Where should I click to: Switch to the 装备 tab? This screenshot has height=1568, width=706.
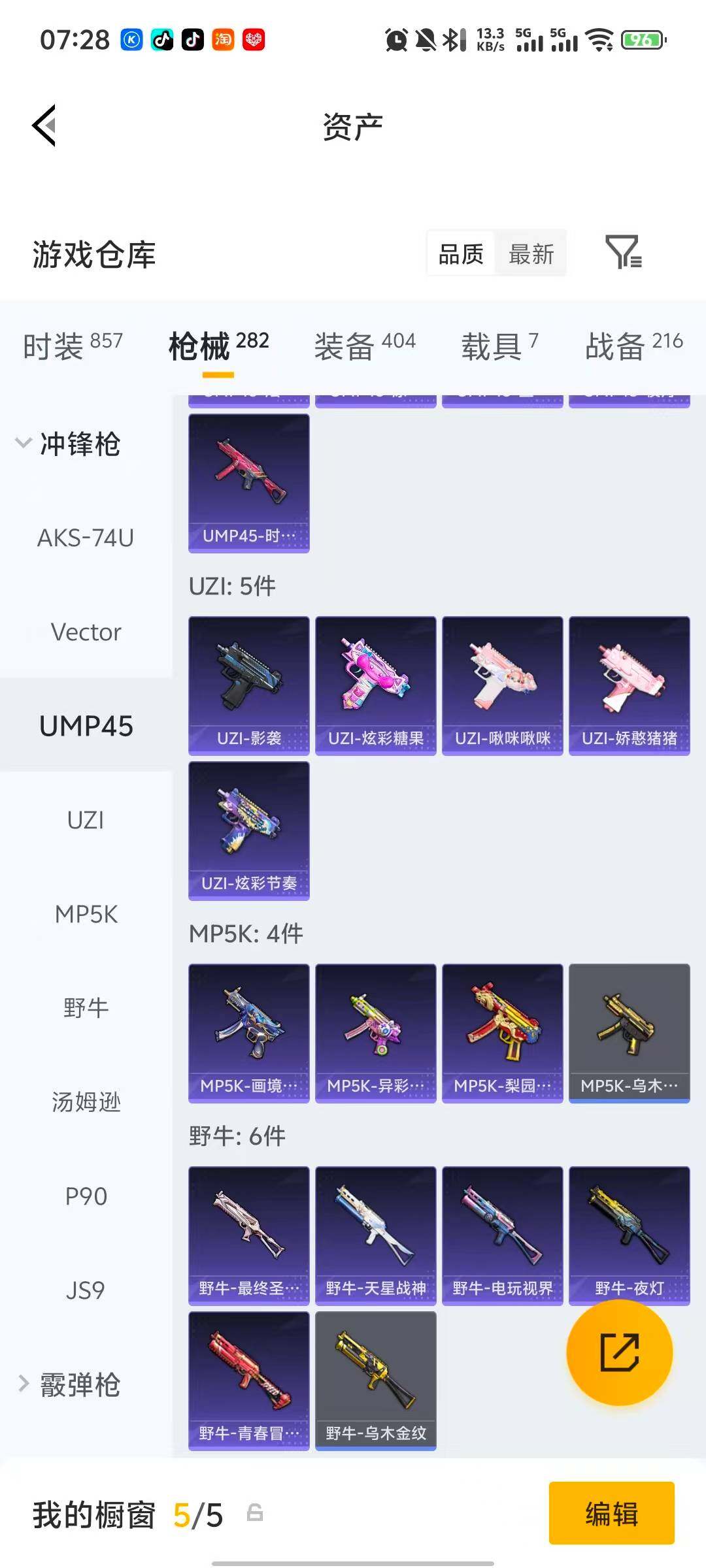click(x=345, y=346)
